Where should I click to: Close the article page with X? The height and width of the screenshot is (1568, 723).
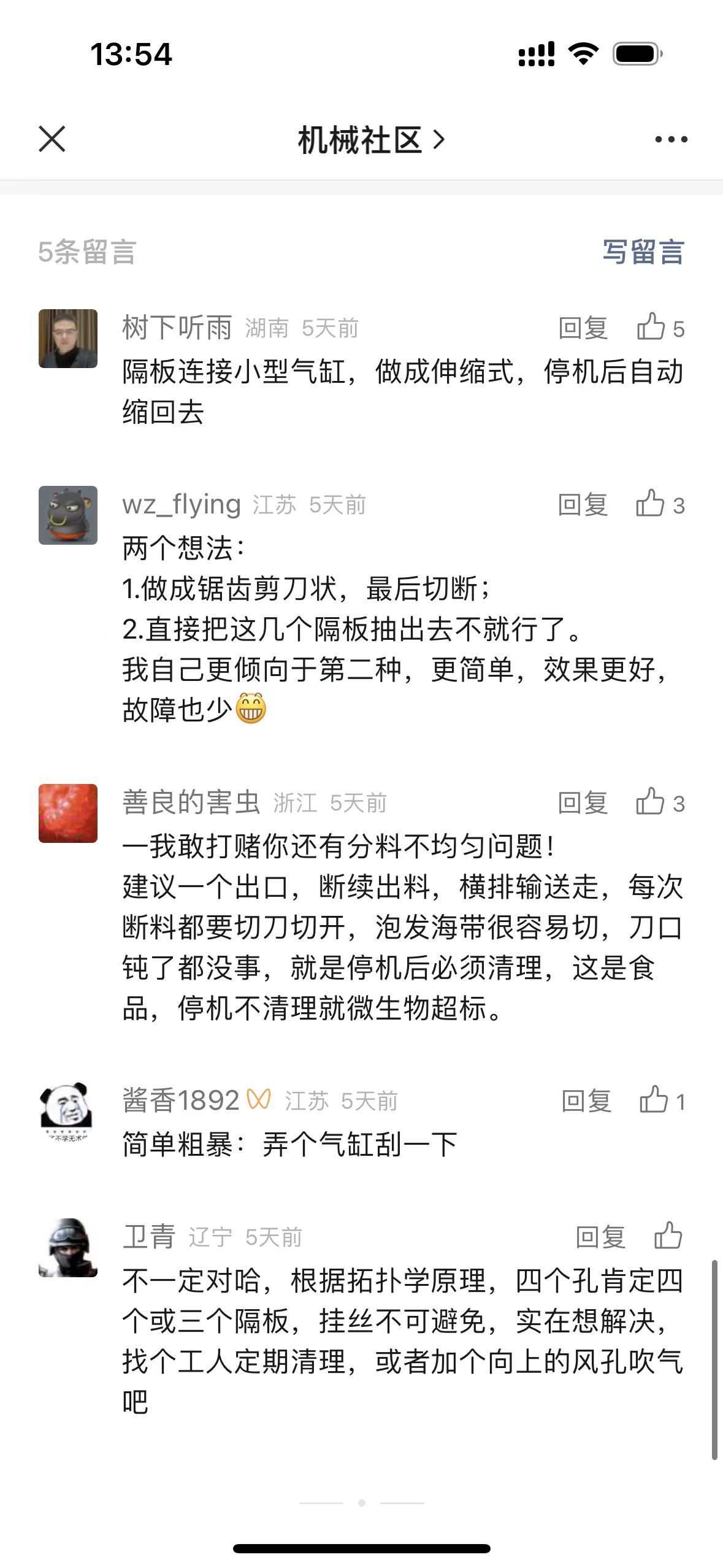pyautogui.click(x=52, y=139)
